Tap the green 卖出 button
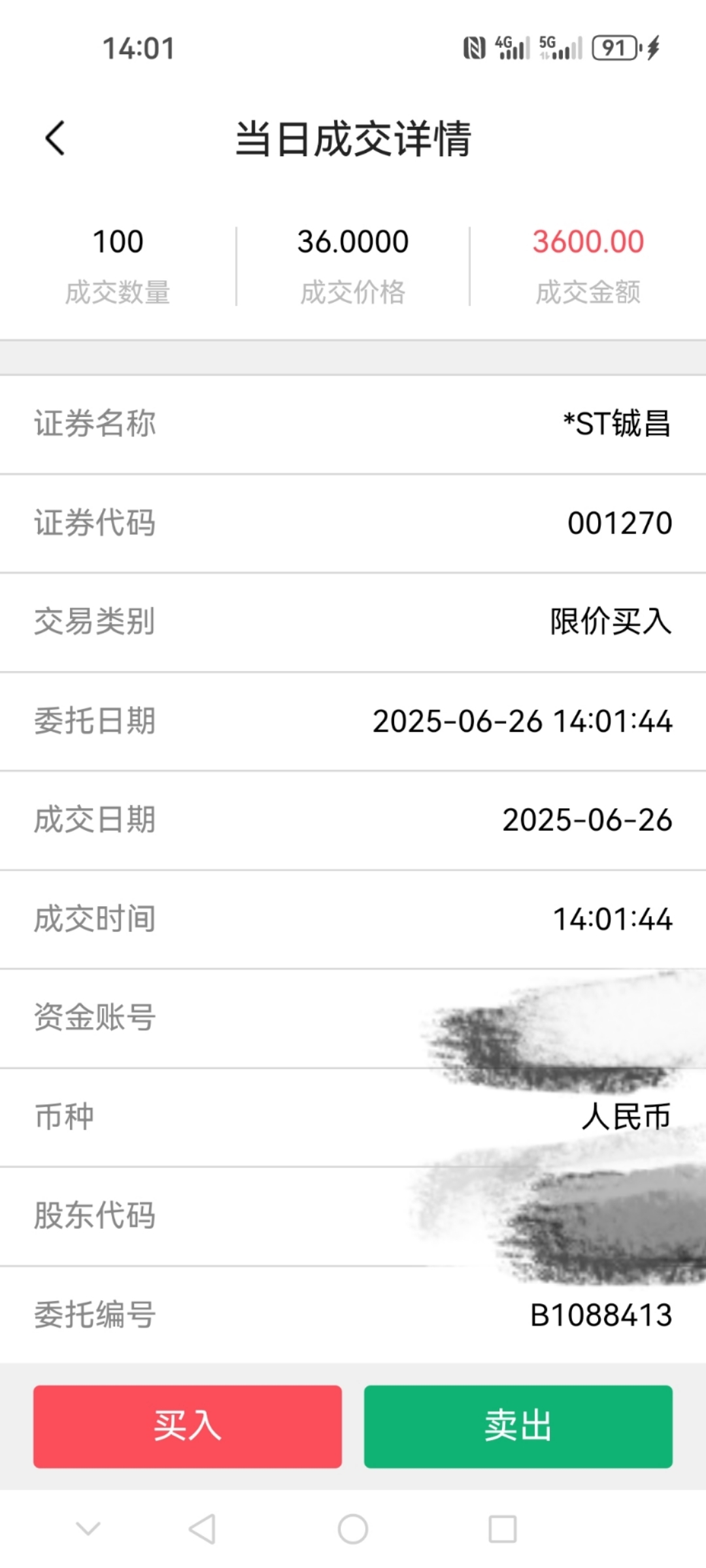Image resolution: width=706 pixels, height=1568 pixels. 518,1426
